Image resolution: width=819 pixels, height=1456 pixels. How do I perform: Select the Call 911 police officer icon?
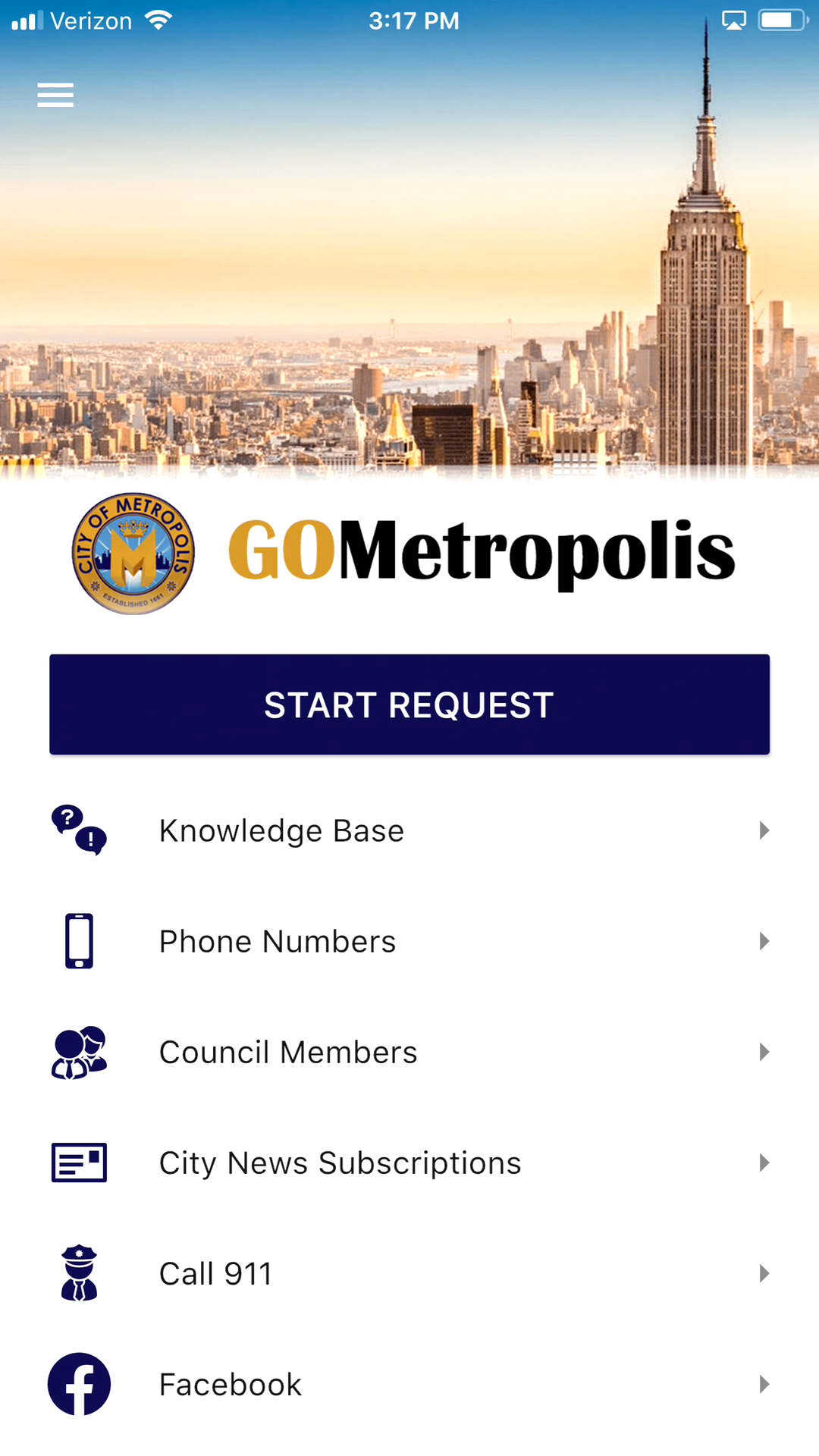click(x=79, y=1274)
